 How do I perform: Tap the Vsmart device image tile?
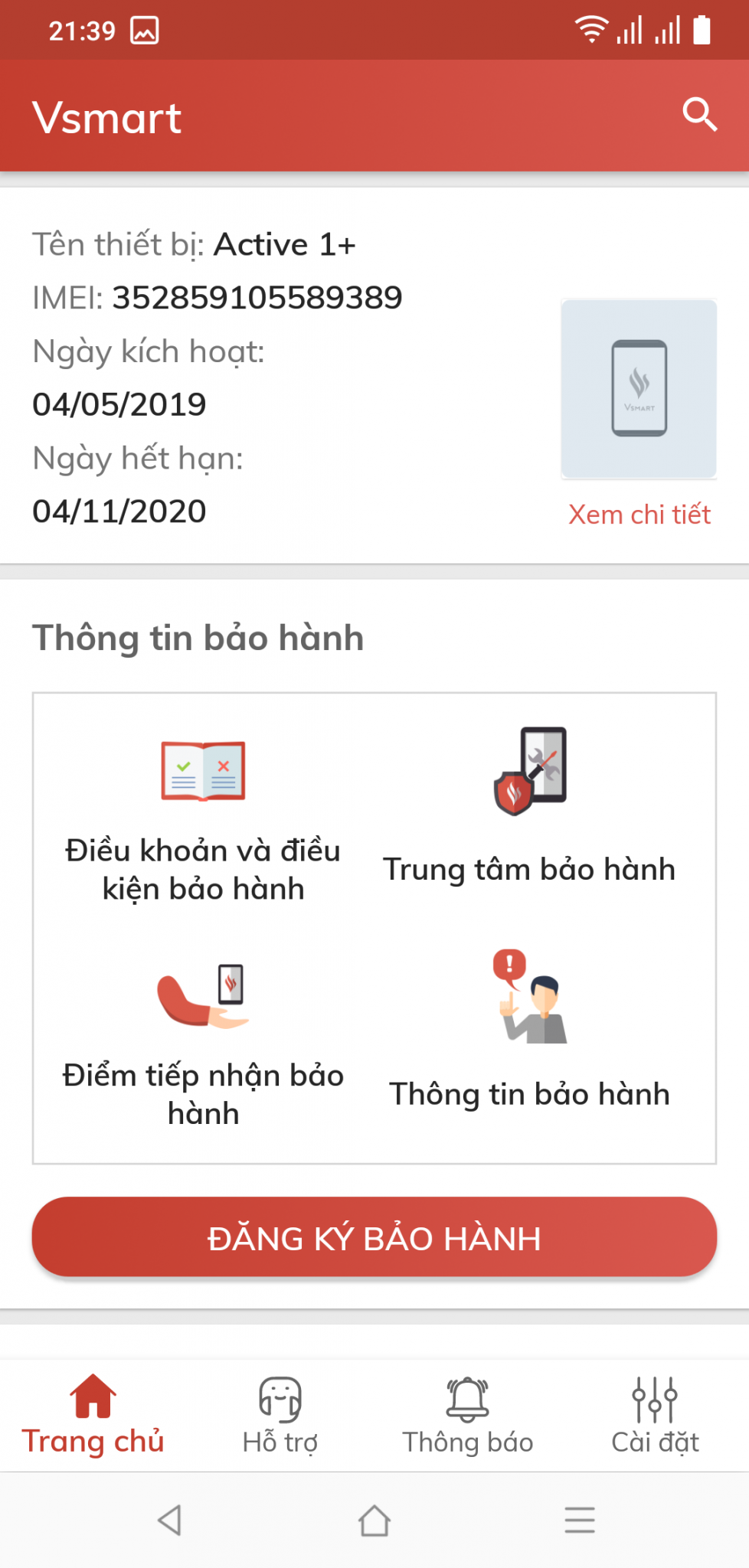click(639, 389)
